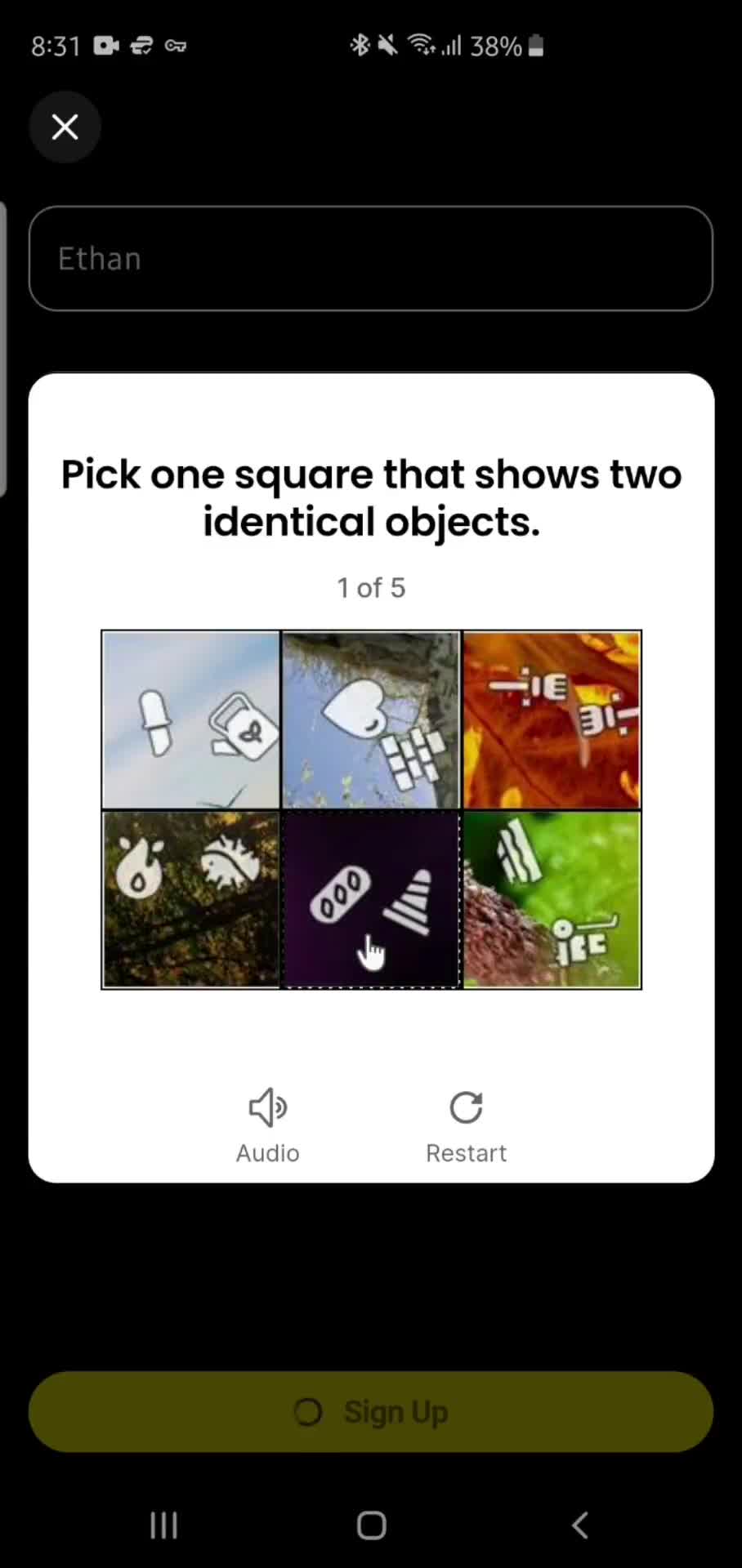
Task: Close the sign-up screen
Action: [65, 127]
